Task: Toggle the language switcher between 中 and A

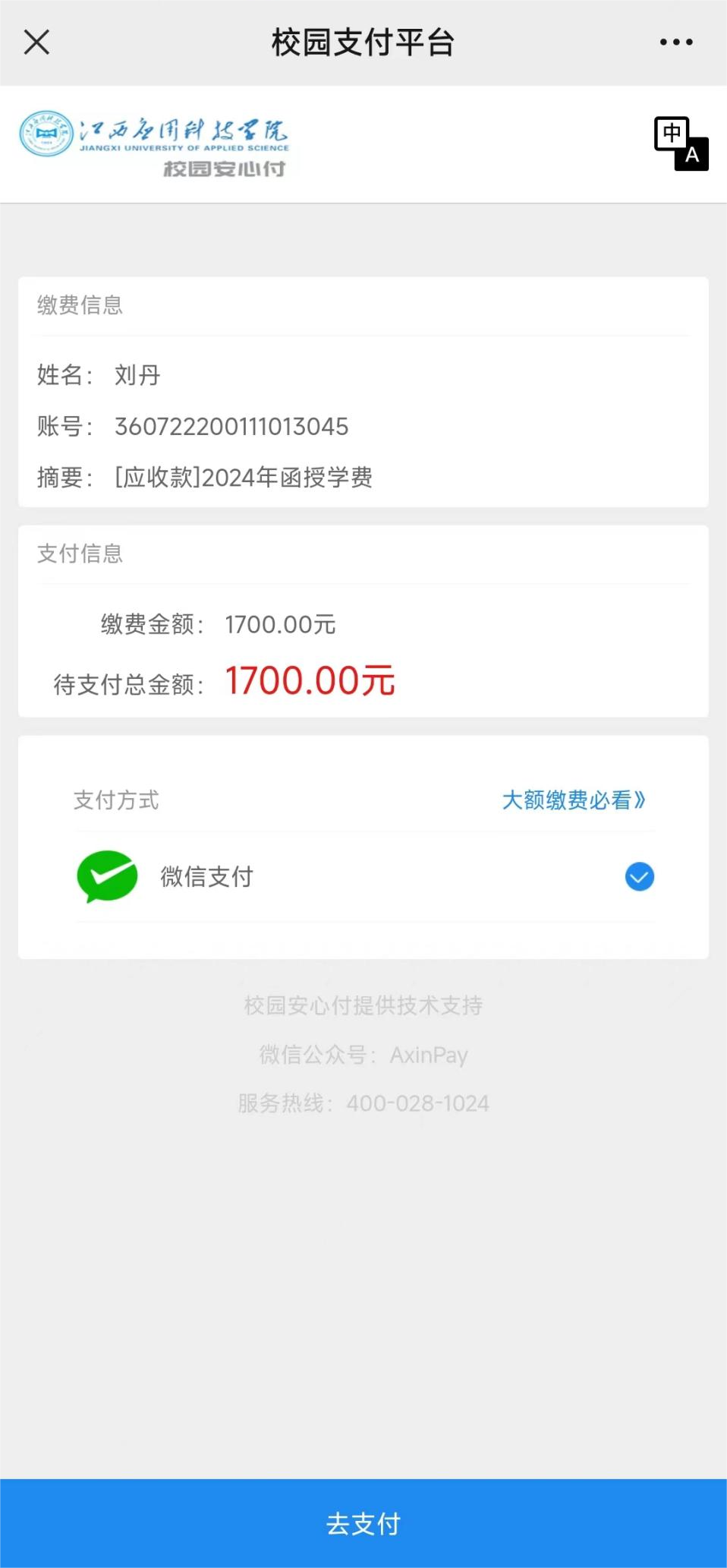Action: point(681,144)
